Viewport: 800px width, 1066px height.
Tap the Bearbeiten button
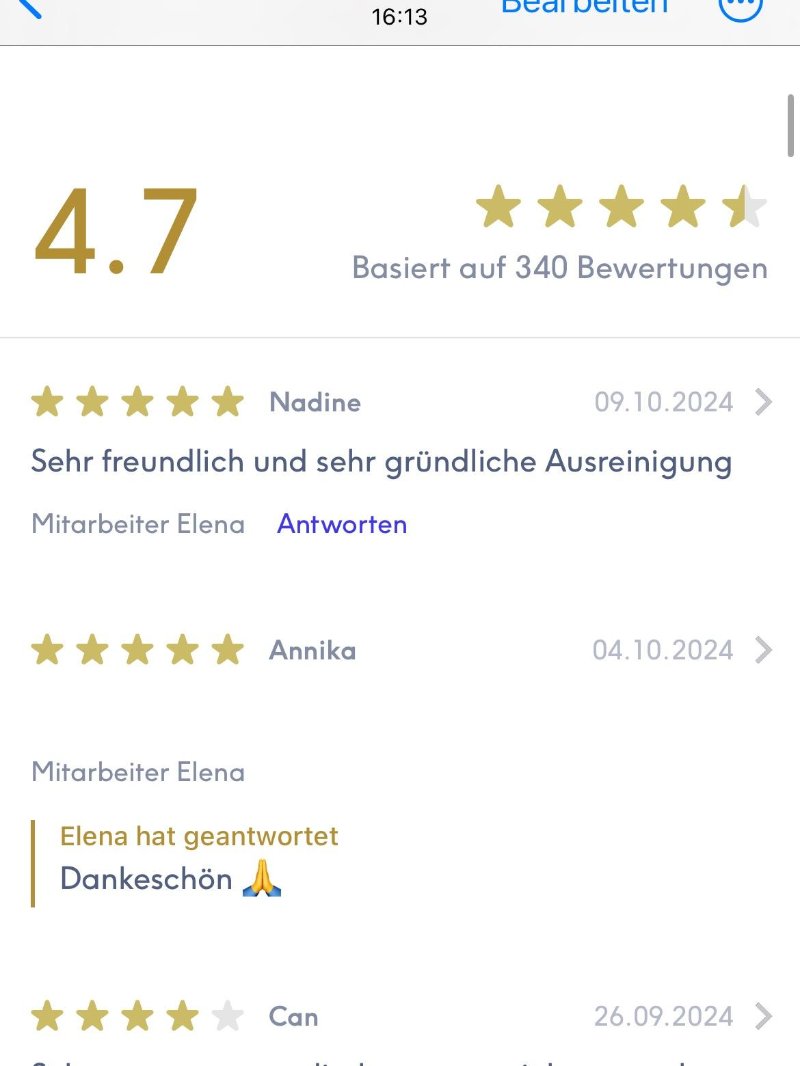pyautogui.click(x=584, y=8)
